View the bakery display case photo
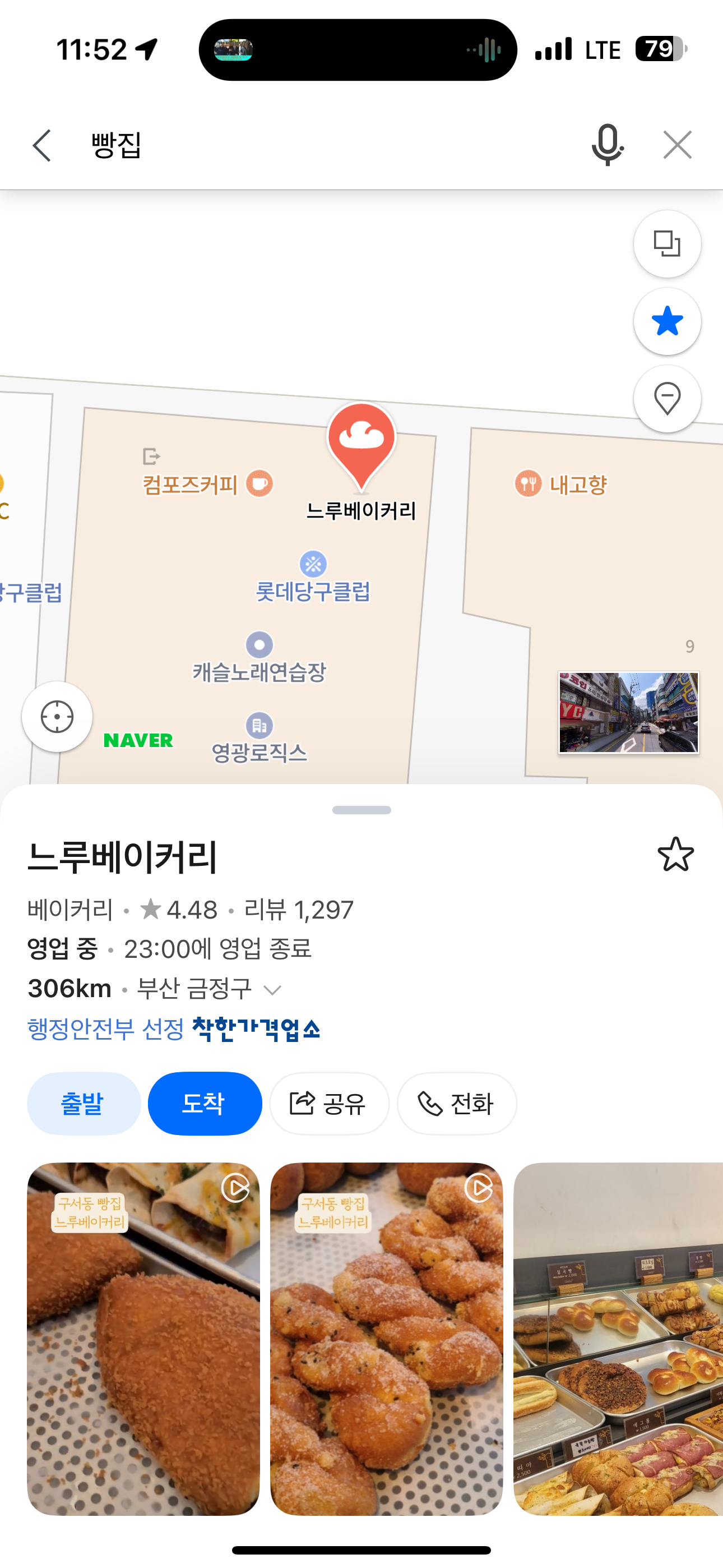This screenshot has height=1568, width=723. pyautogui.click(x=618, y=1339)
